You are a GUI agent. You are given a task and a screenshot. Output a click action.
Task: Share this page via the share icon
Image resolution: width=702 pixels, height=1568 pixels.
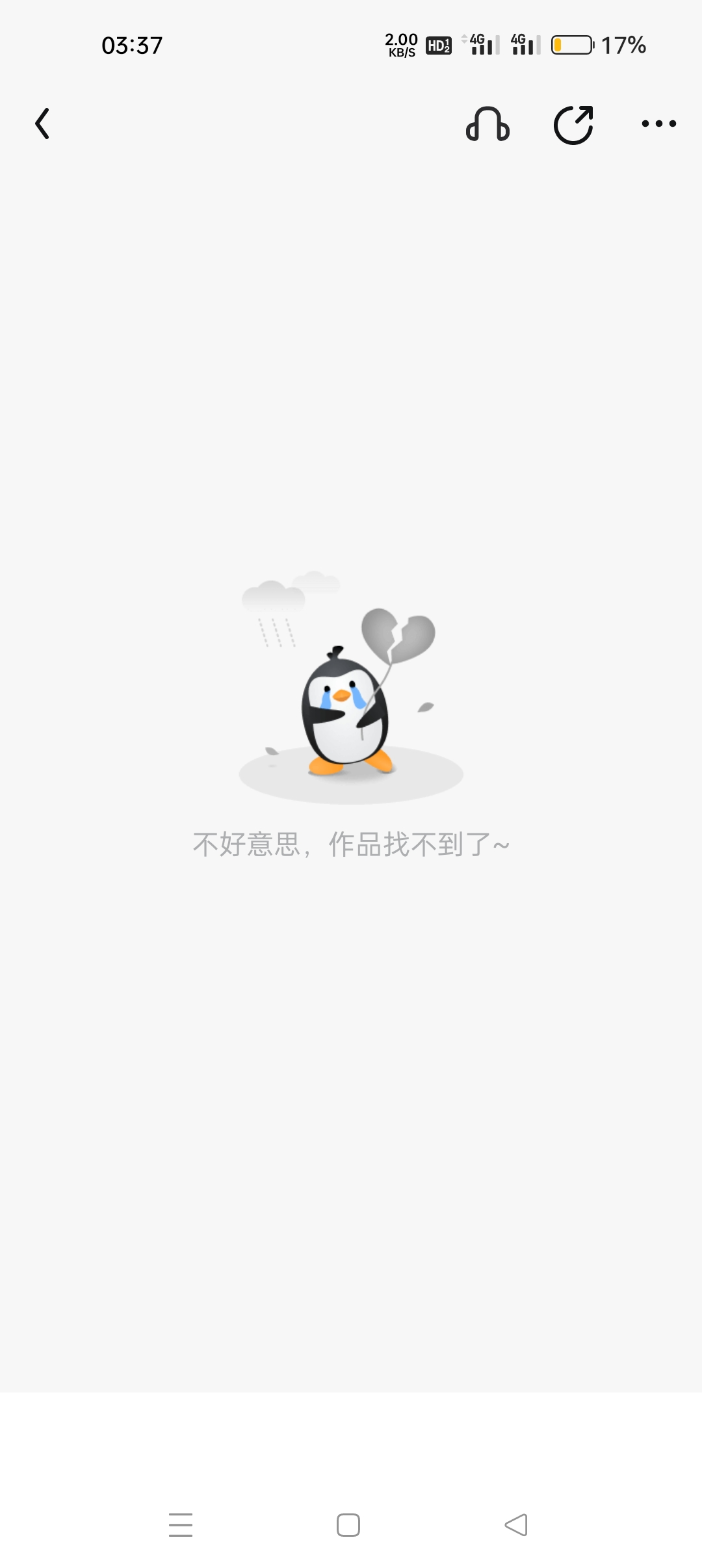[573, 124]
